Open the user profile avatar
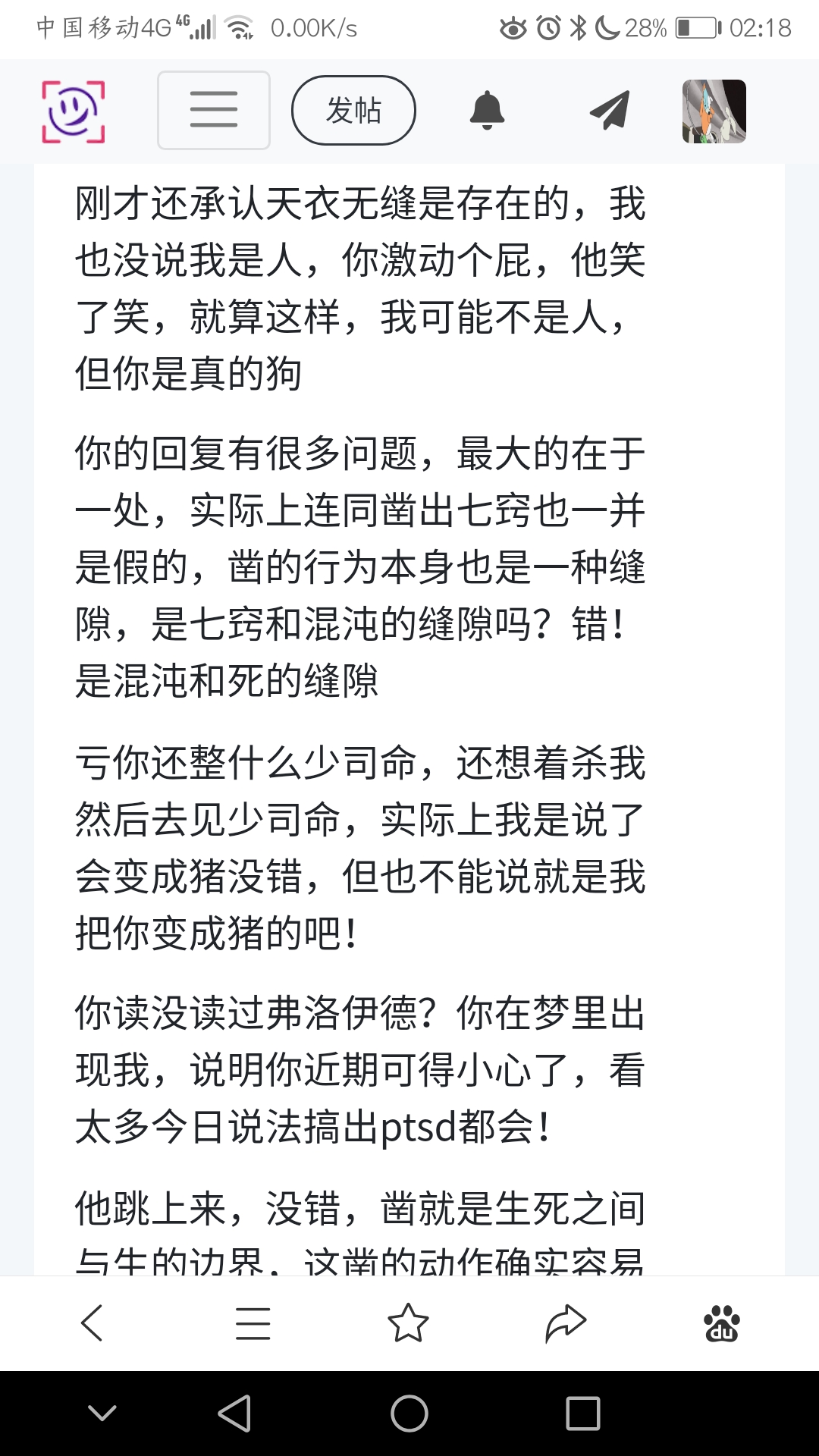 coord(714,111)
